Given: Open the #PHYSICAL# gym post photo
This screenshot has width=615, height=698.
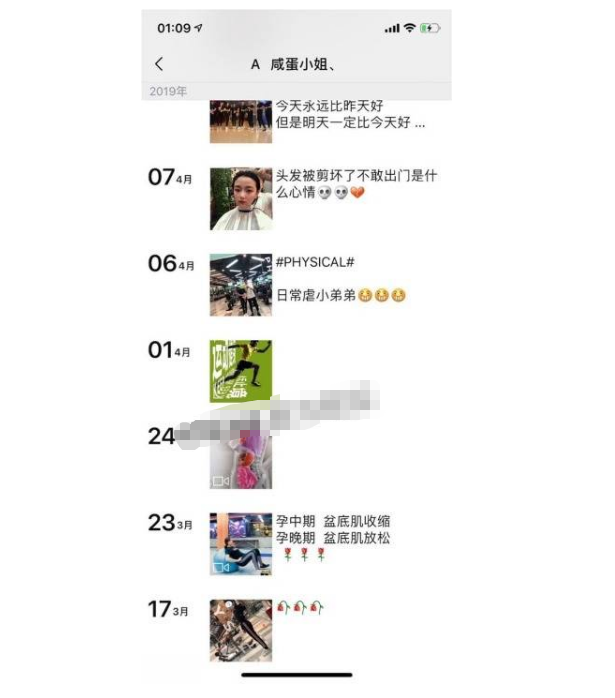Looking at the screenshot, I should tap(241, 285).
